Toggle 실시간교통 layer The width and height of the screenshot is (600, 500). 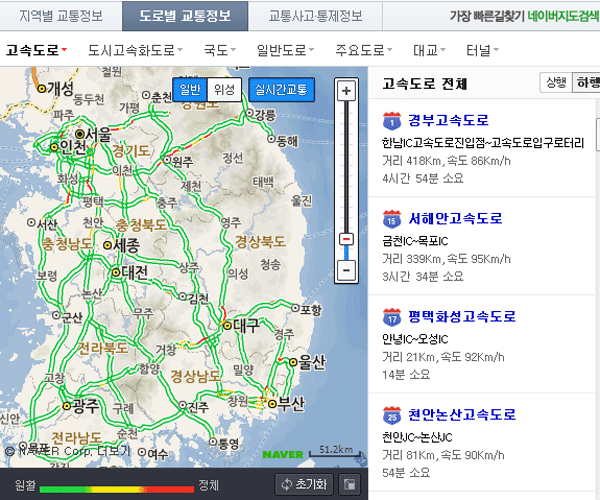click(281, 90)
